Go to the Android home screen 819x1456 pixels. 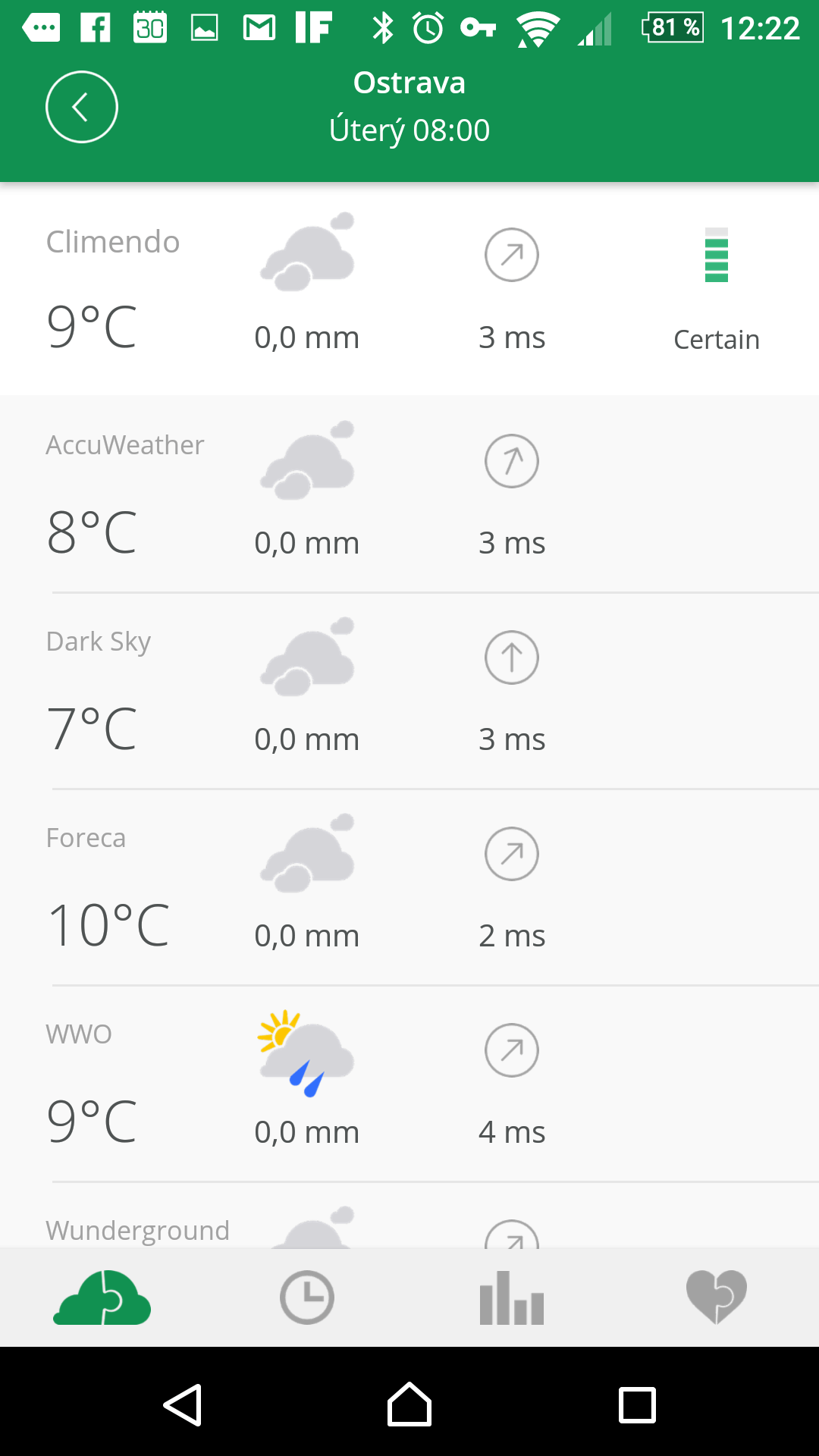(409, 1404)
